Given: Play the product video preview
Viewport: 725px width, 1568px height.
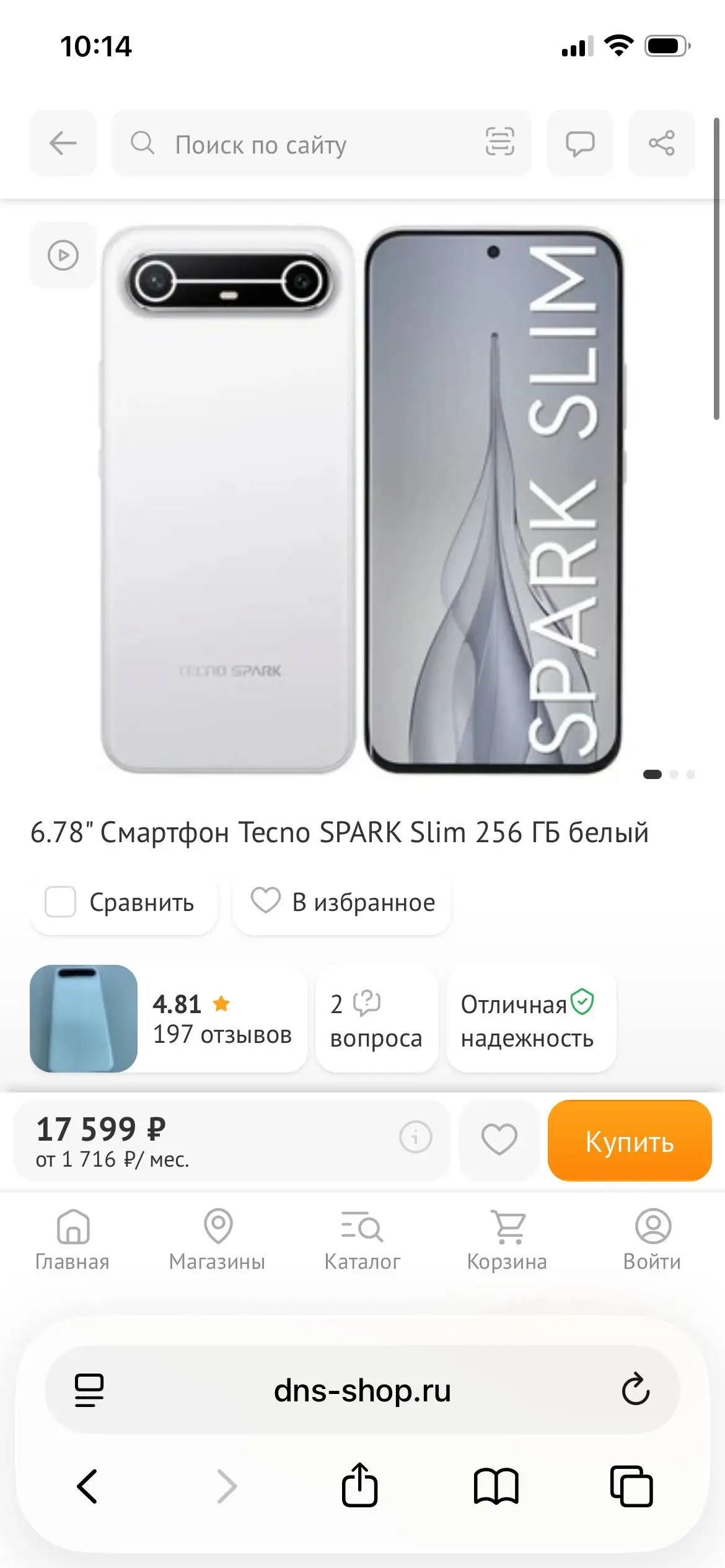Looking at the screenshot, I should point(63,255).
